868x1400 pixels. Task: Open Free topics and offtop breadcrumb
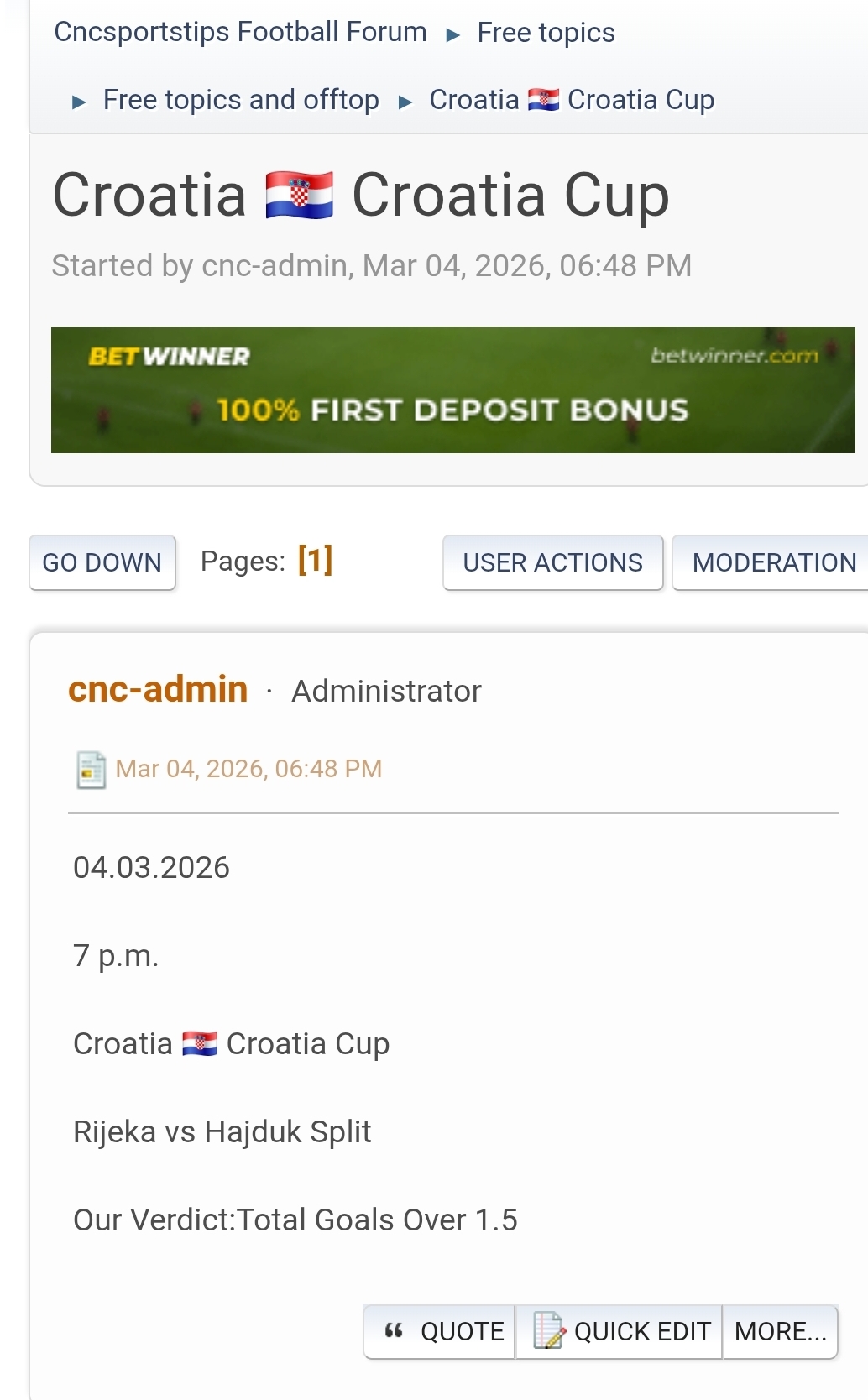pos(241,100)
